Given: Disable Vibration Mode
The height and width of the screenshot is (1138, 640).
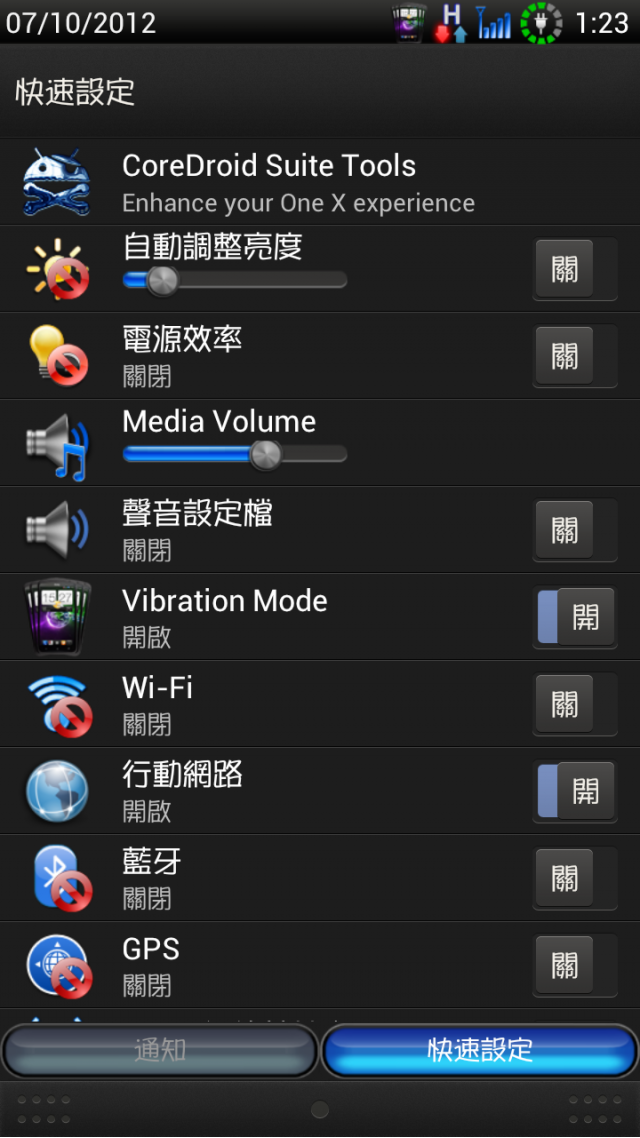Looking at the screenshot, I should 575,617.
